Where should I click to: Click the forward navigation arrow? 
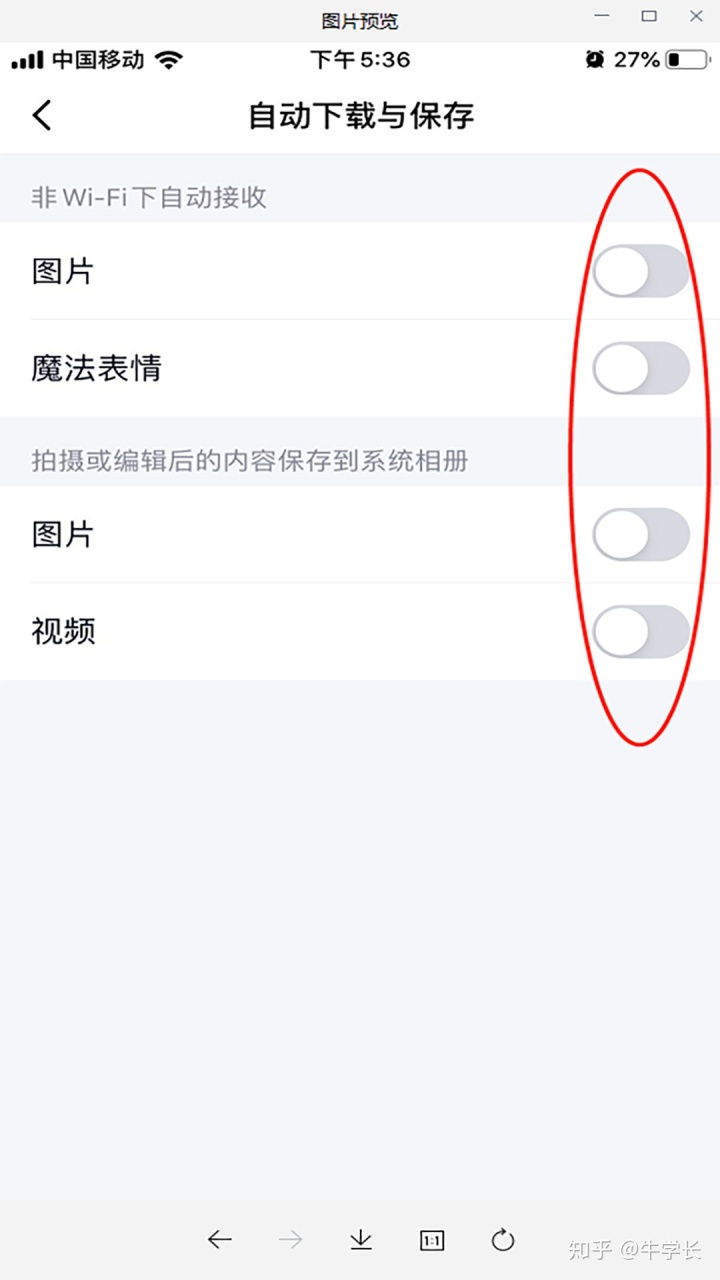coord(289,1240)
